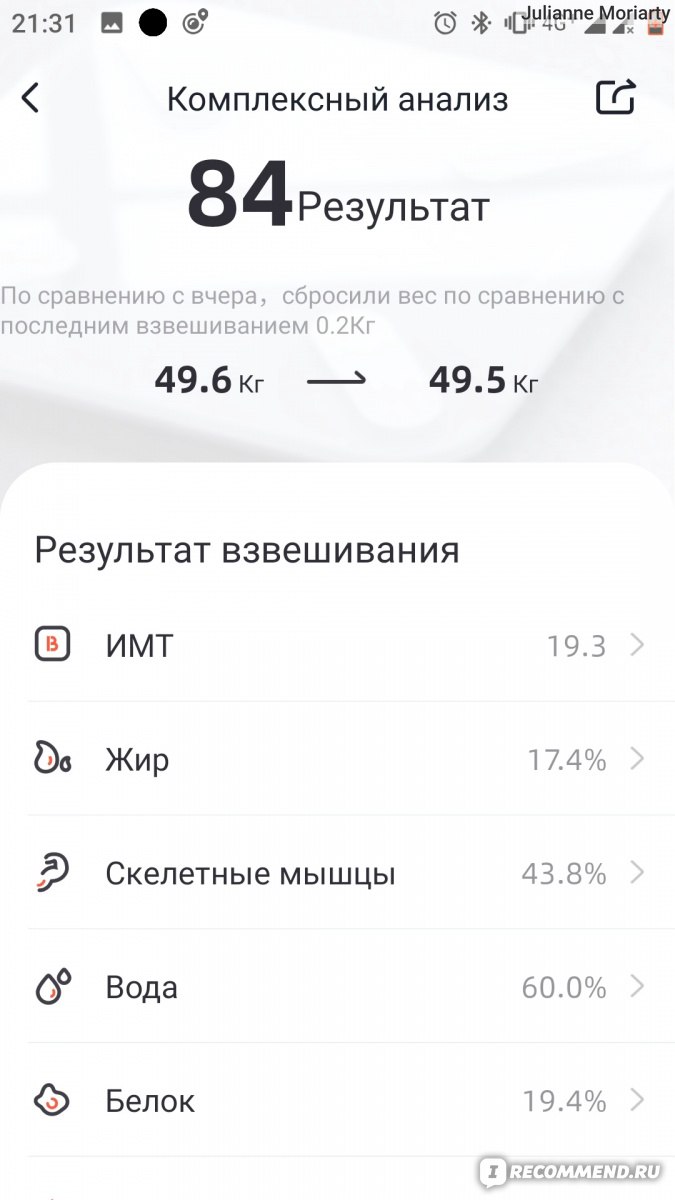Share the analysis result

click(x=616, y=97)
